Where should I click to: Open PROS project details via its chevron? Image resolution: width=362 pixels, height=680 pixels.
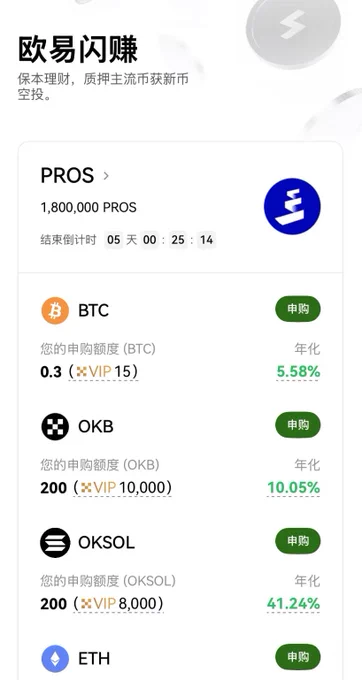[106, 176]
